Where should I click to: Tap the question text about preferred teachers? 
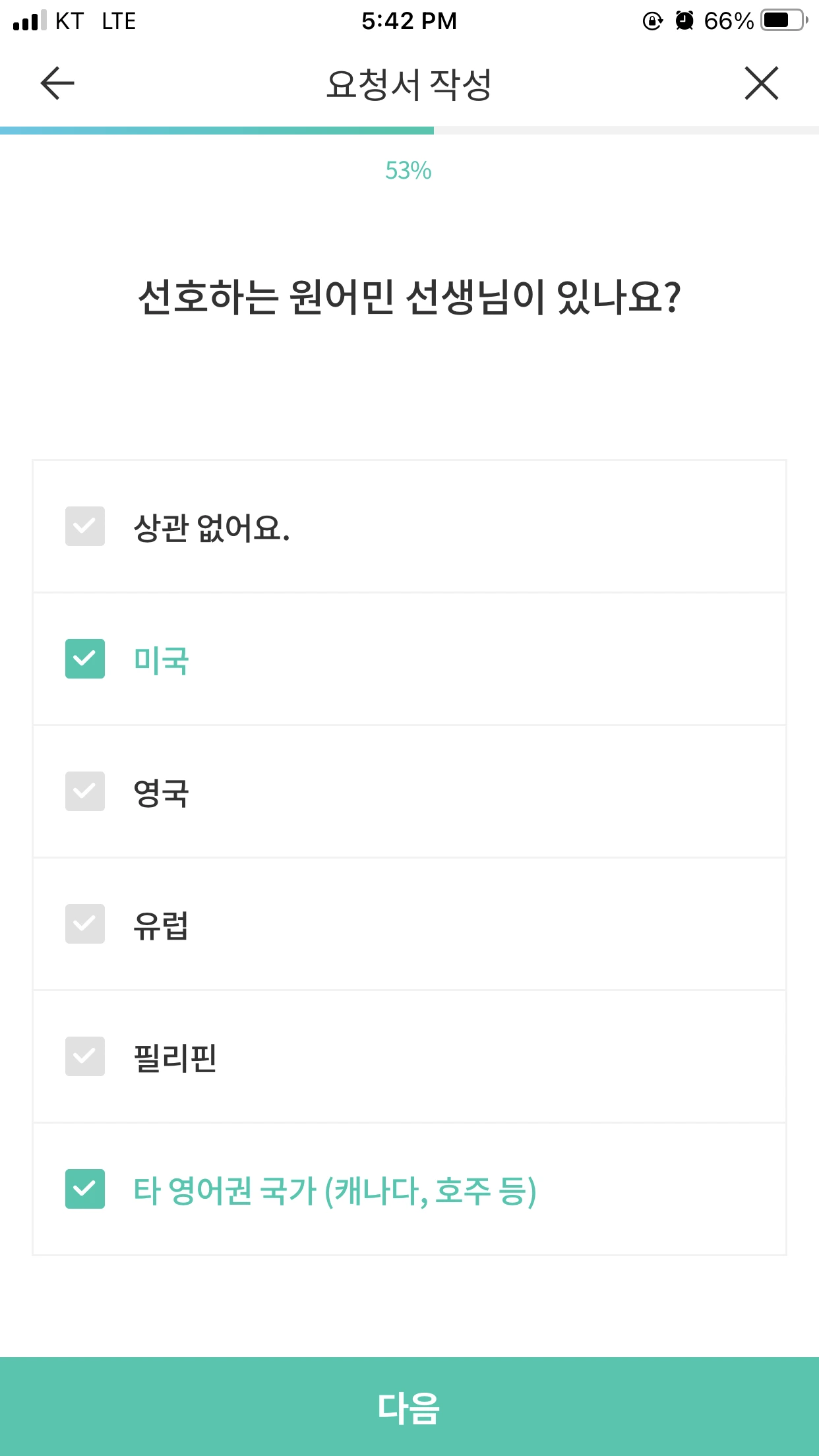pyautogui.click(x=409, y=297)
